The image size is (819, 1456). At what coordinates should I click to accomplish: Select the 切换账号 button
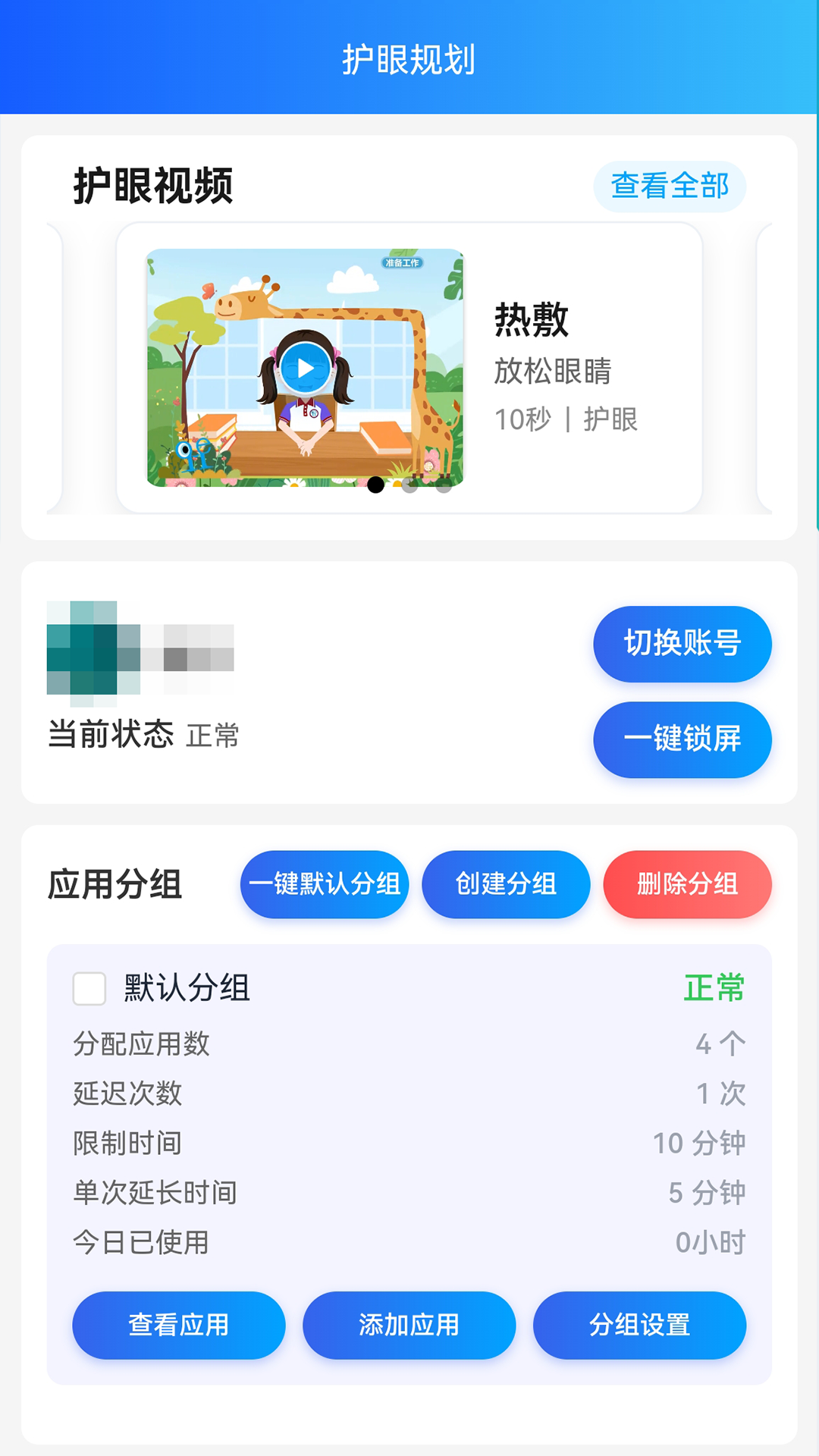(682, 643)
